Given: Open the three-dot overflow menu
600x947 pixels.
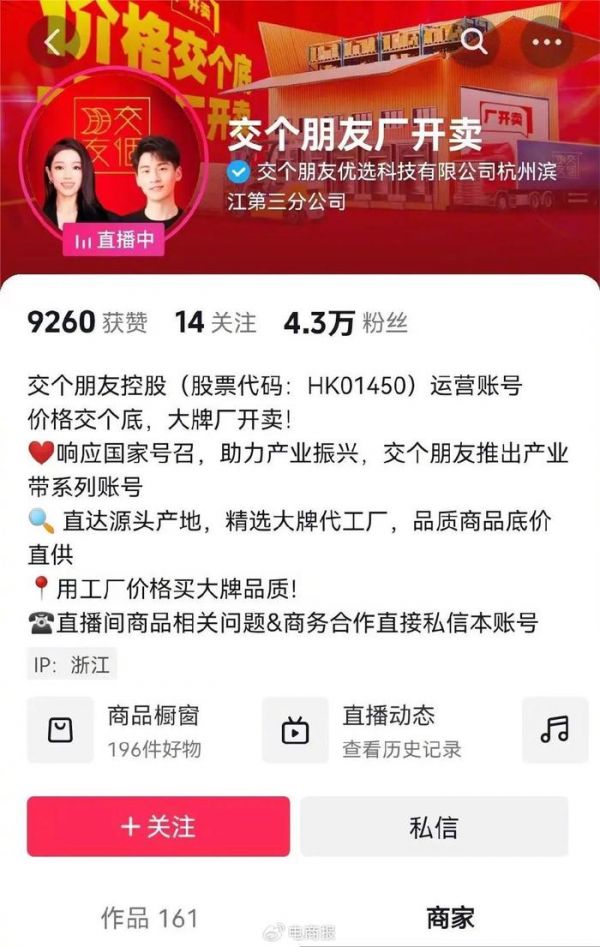Looking at the screenshot, I should [x=548, y=42].
